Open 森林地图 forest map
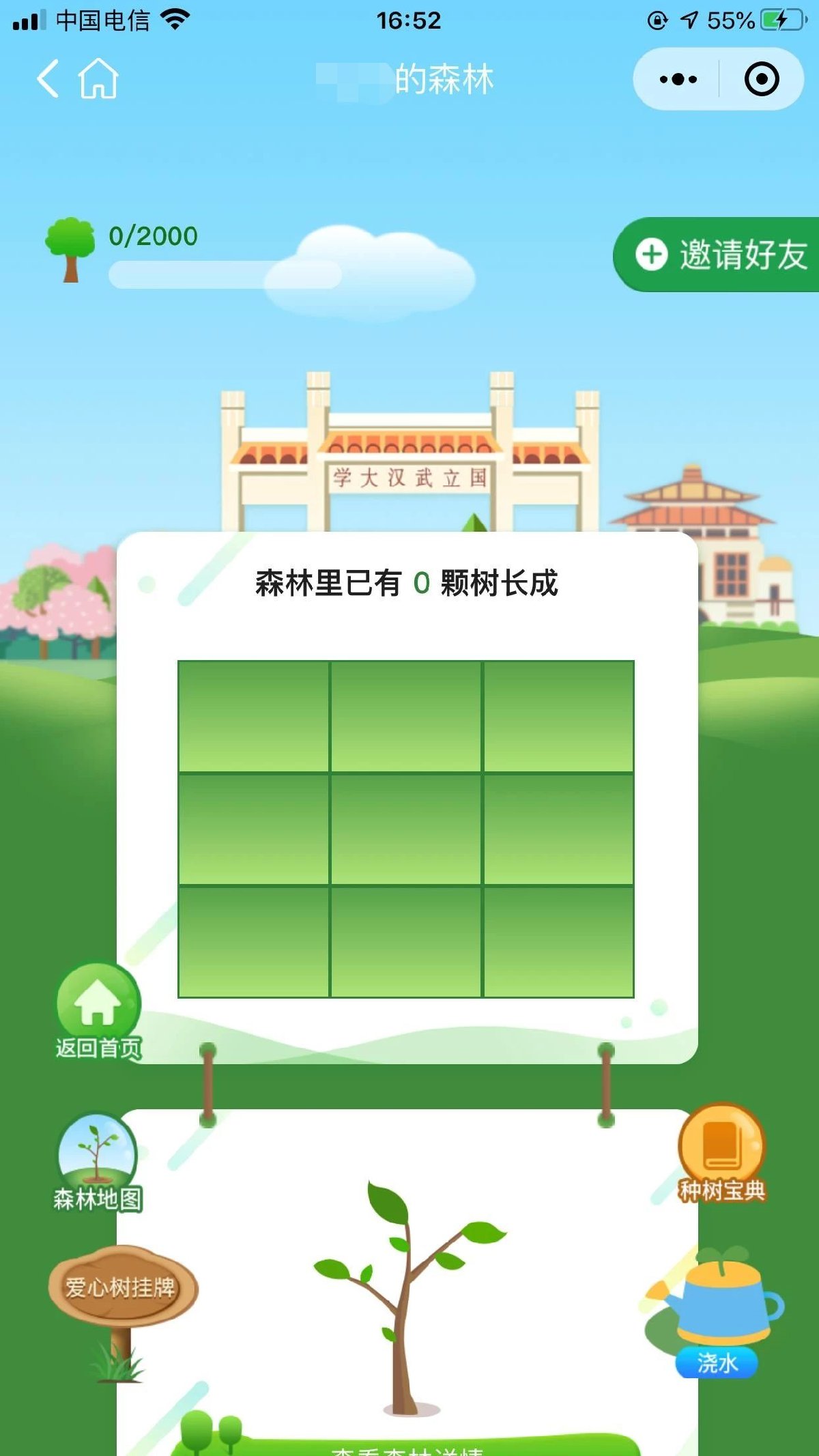 coord(98,1162)
